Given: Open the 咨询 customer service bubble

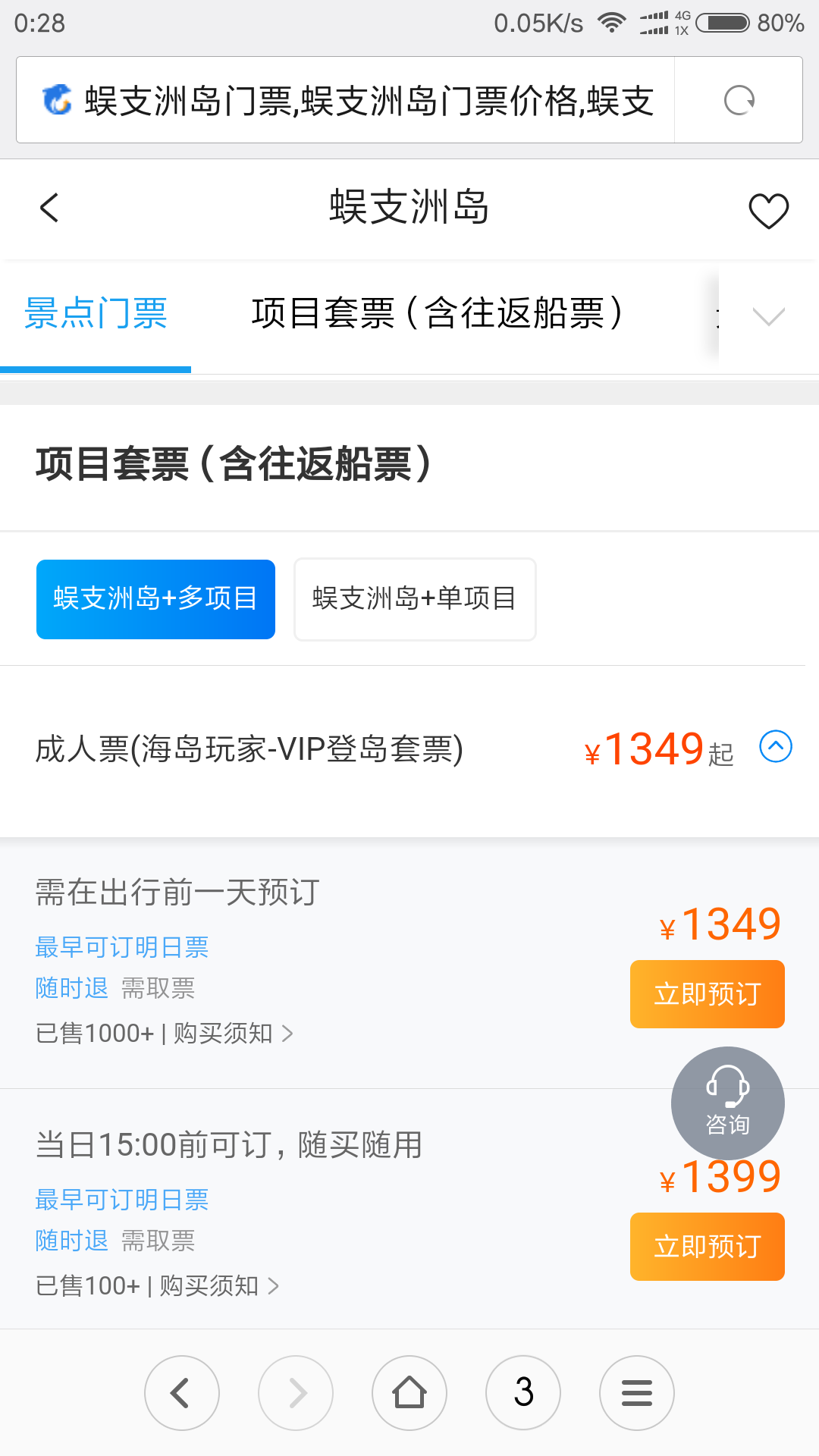Looking at the screenshot, I should [727, 1103].
